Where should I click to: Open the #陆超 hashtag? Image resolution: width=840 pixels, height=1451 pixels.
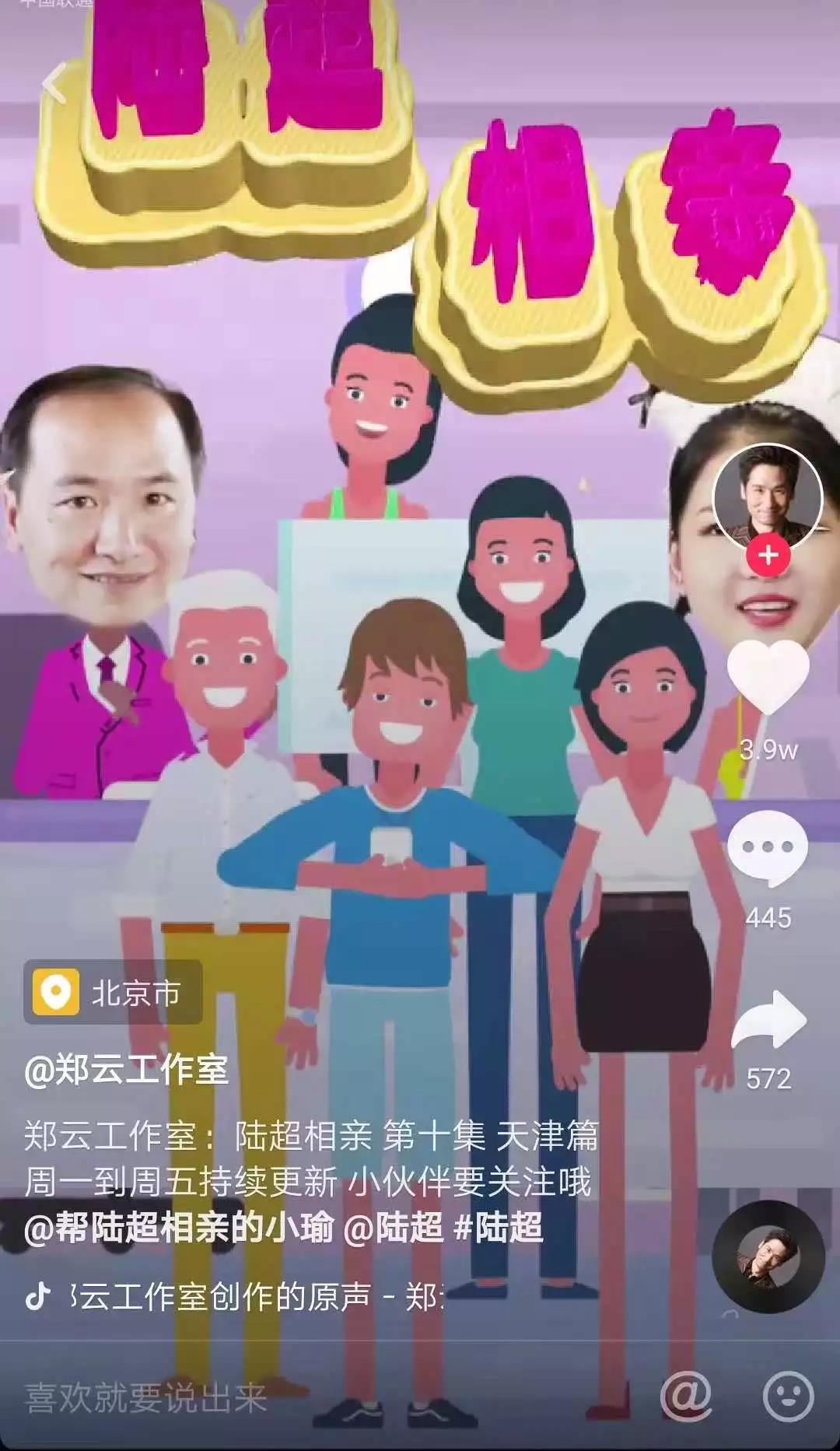498,1228
